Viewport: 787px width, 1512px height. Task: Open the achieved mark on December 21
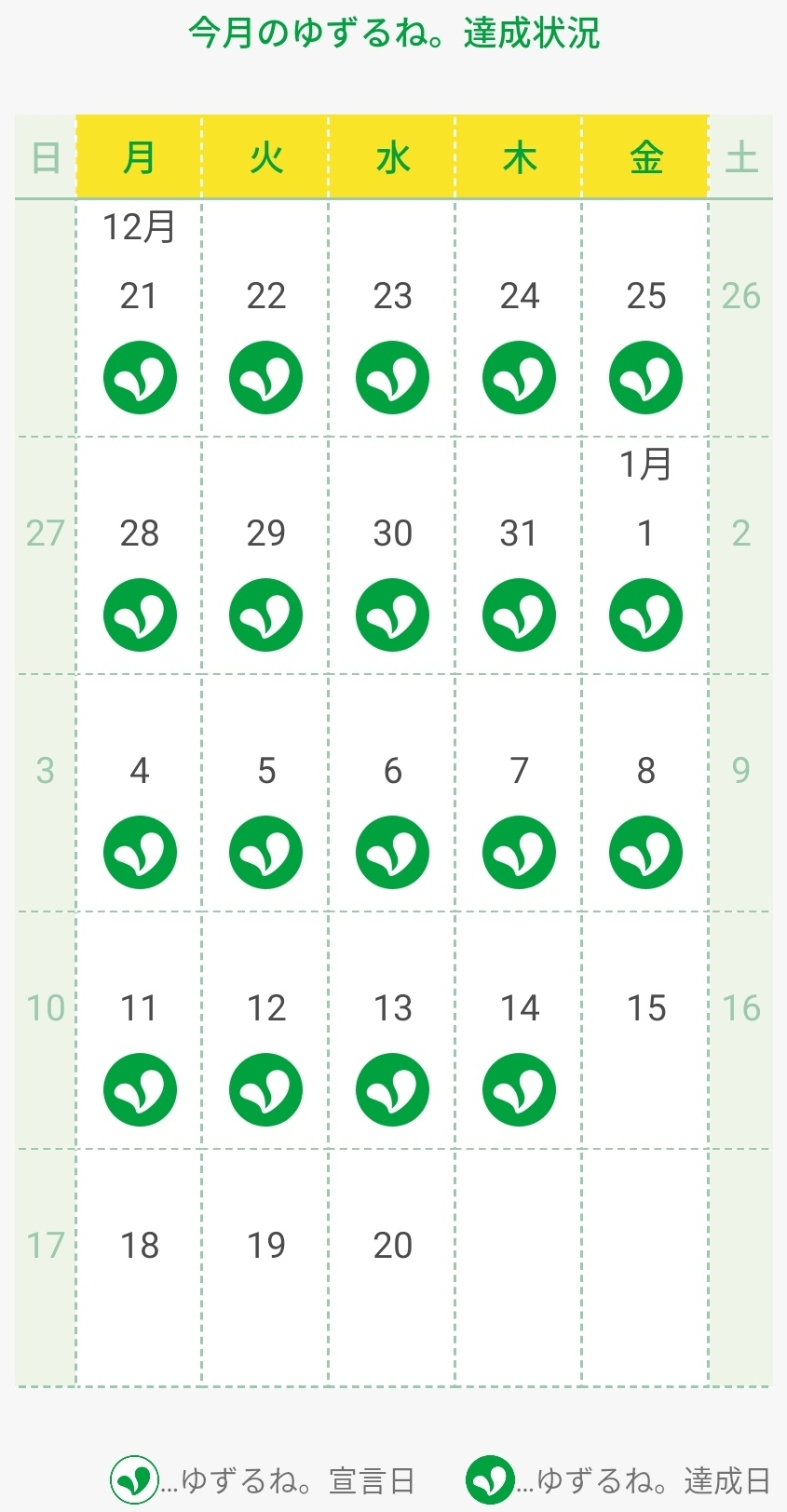pyautogui.click(x=140, y=377)
